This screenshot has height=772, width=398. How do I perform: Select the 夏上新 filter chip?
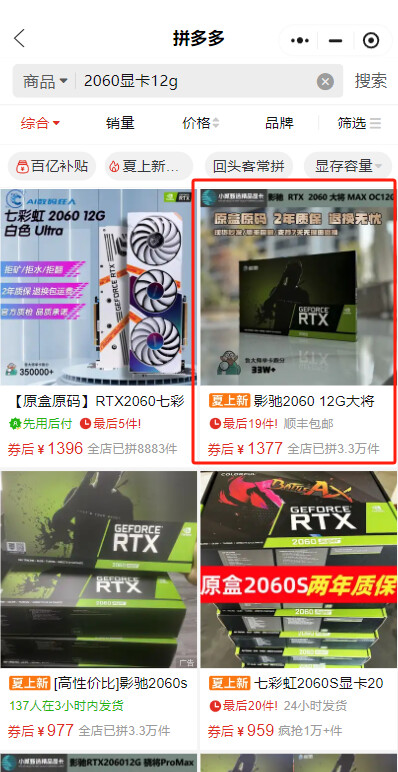(x=149, y=166)
